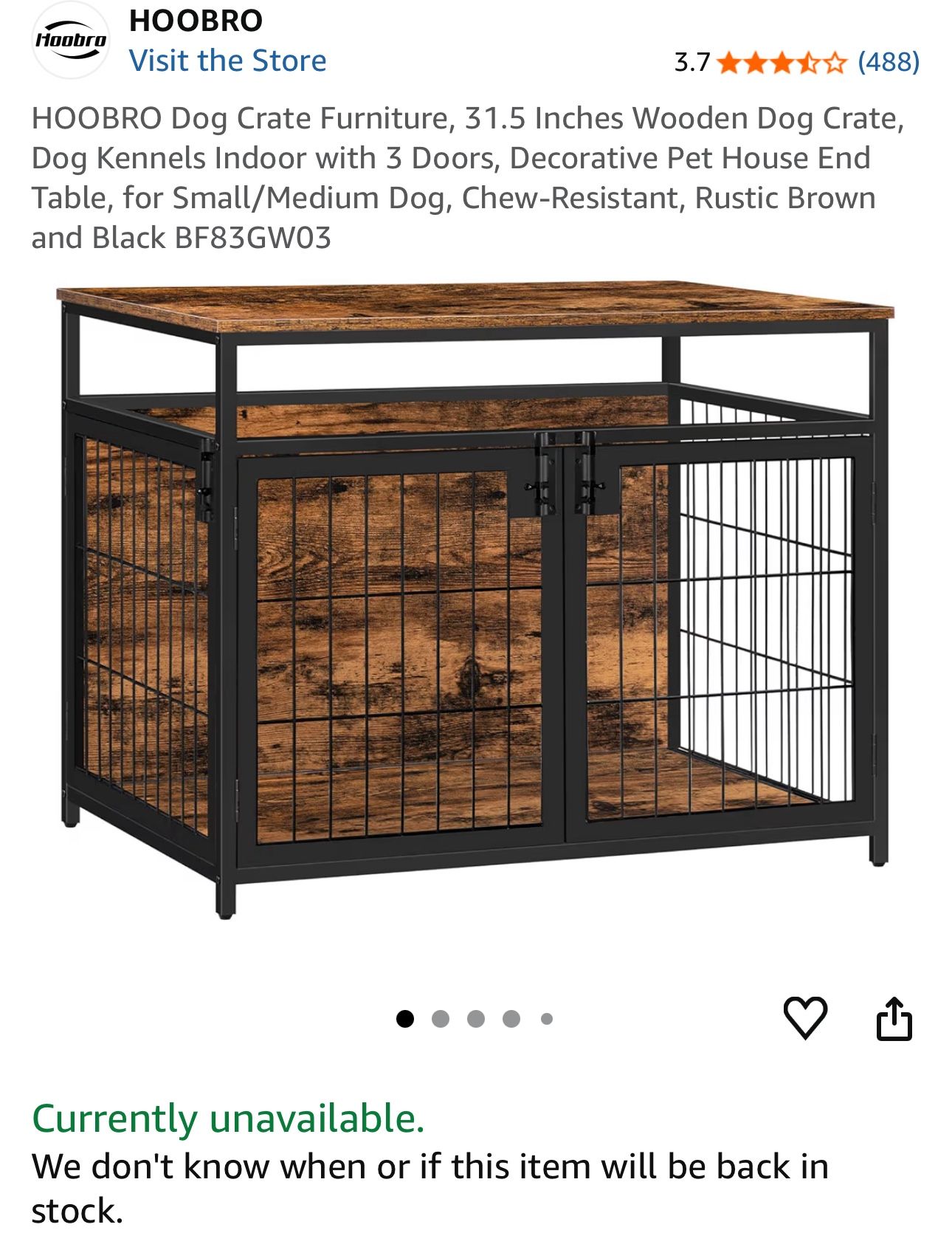The width and height of the screenshot is (952, 1247).
Task: Click the Hoobro circular brand logo
Action: [x=69, y=40]
